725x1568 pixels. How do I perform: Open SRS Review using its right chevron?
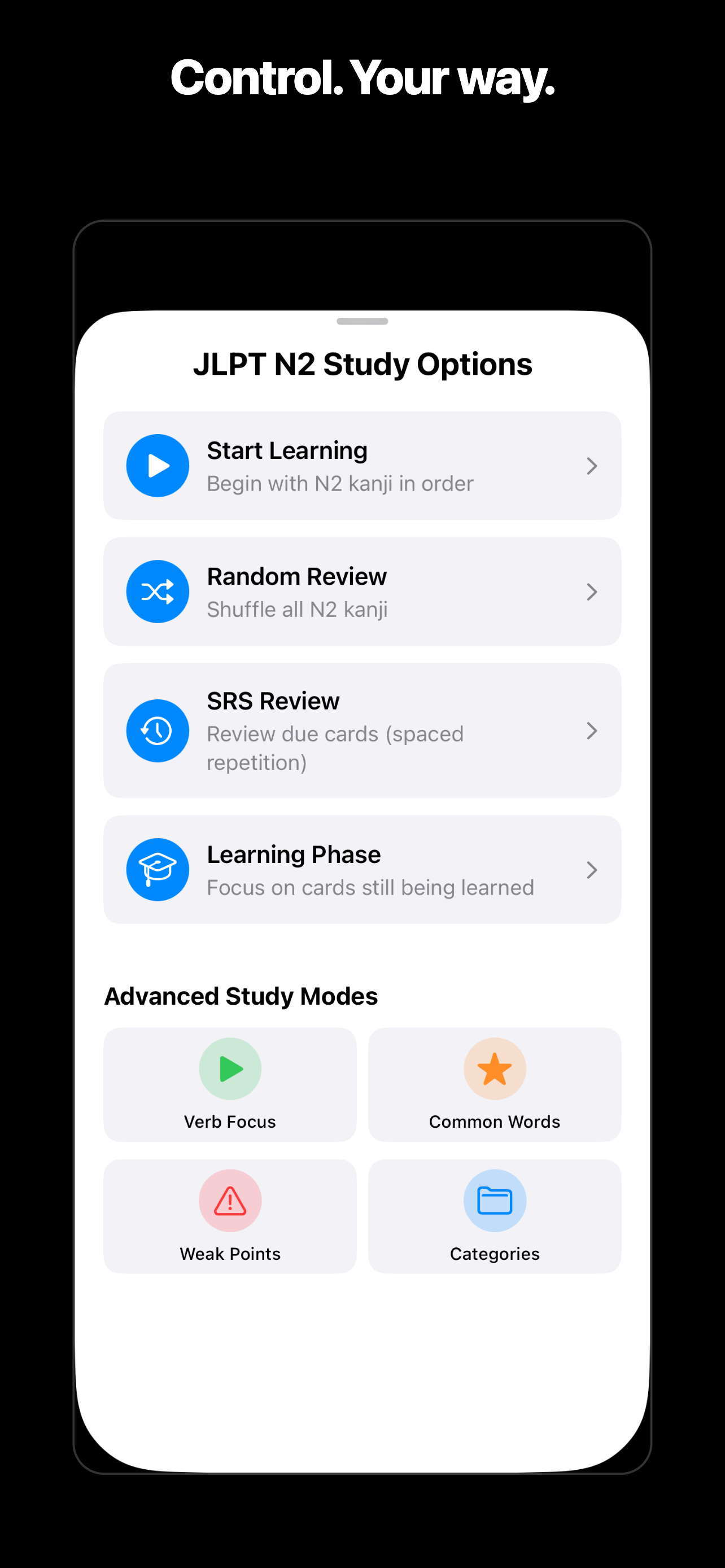(592, 730)
